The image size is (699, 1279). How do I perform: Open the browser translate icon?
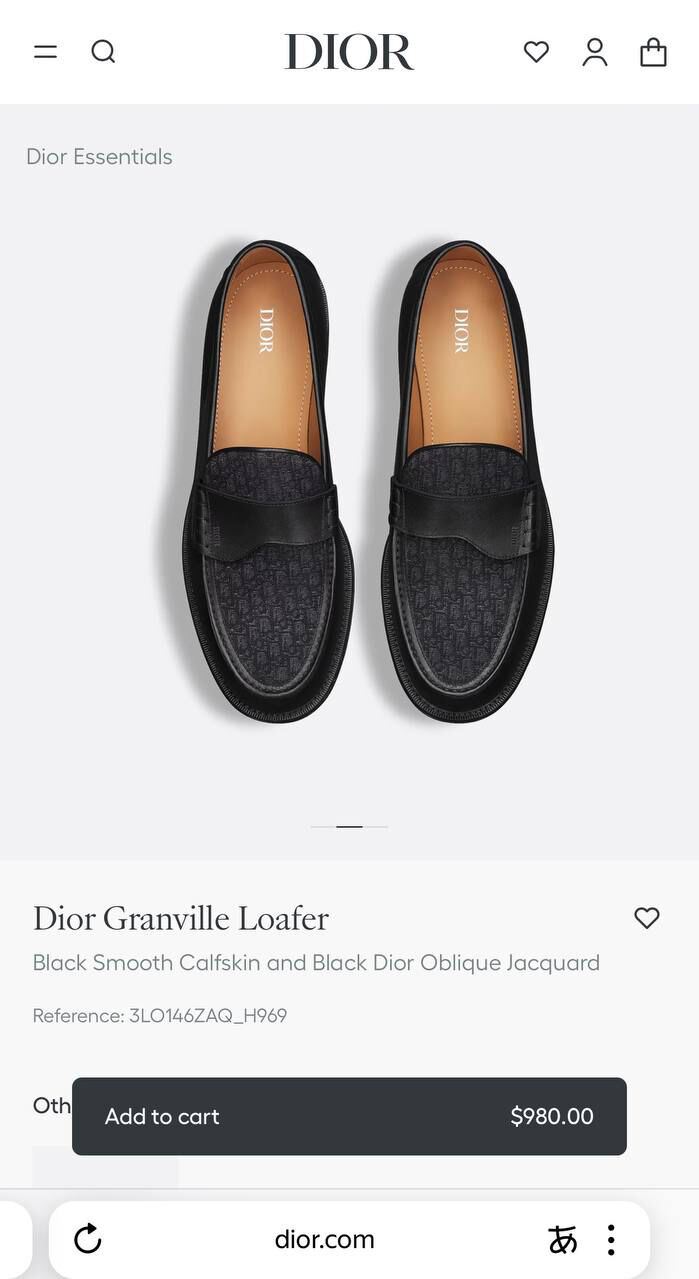[x=563, y=1240]
